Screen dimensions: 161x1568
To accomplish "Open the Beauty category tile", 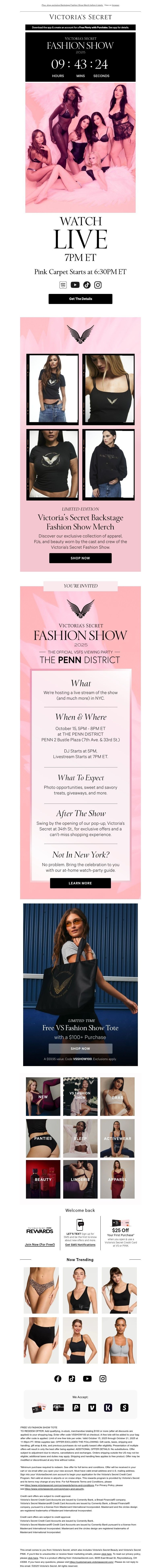I will coord(43,1179).
